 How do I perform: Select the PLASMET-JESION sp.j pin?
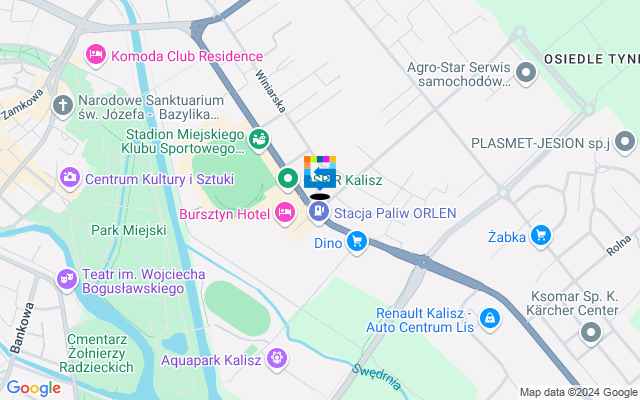coord(625,142)
